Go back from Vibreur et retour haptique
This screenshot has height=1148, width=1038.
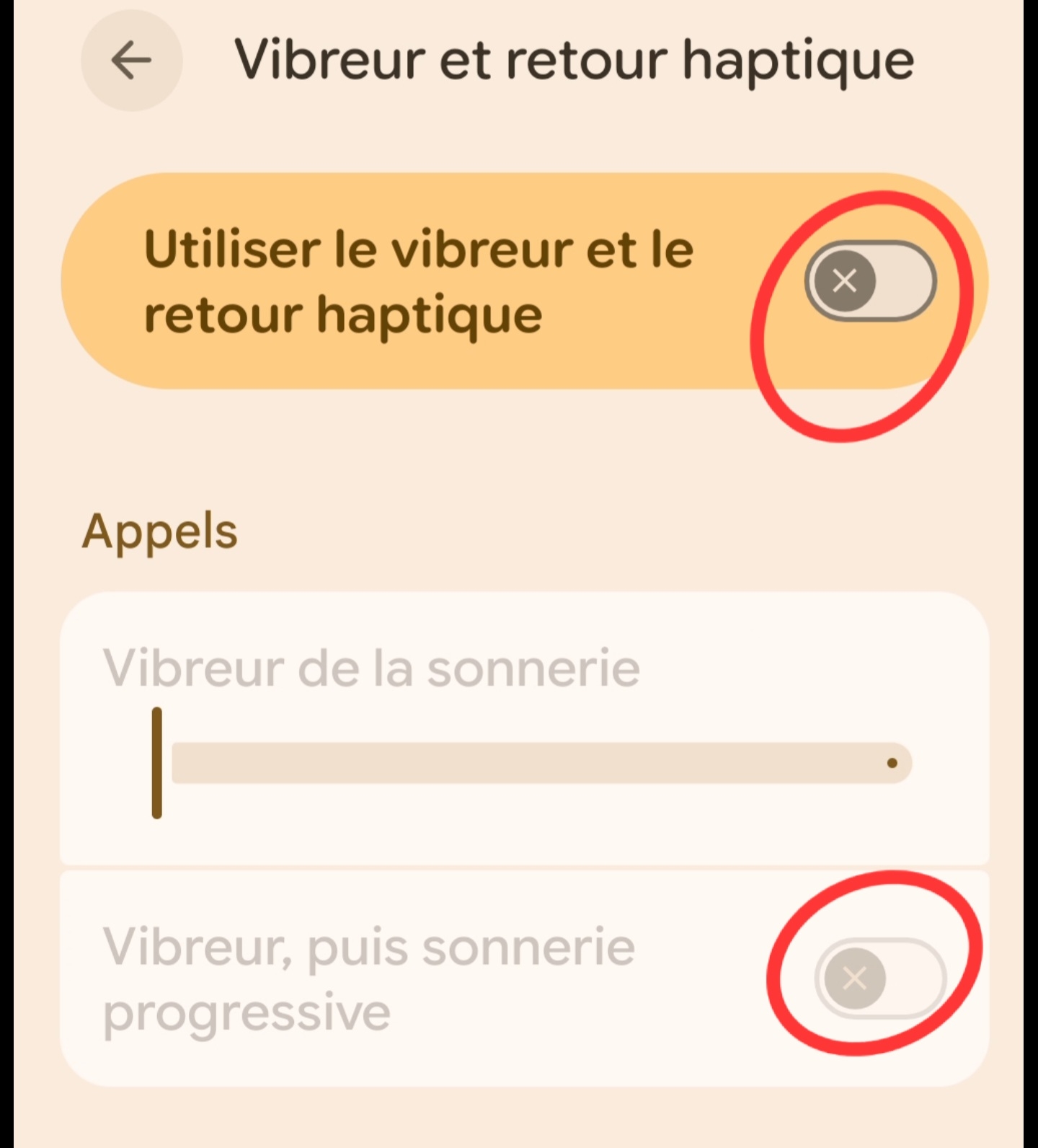point(131,61)
